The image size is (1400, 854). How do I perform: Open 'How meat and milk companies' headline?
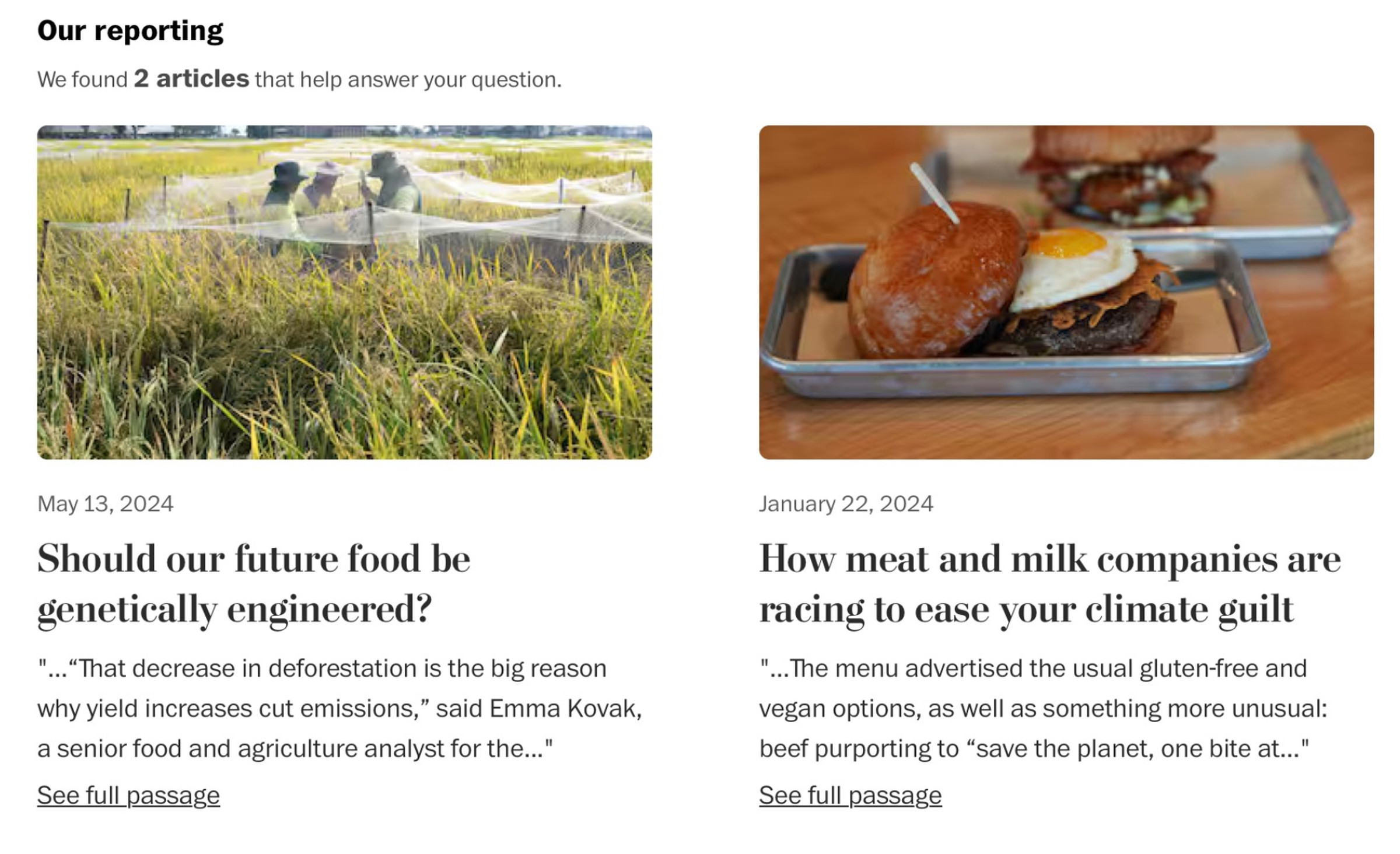1049,583
